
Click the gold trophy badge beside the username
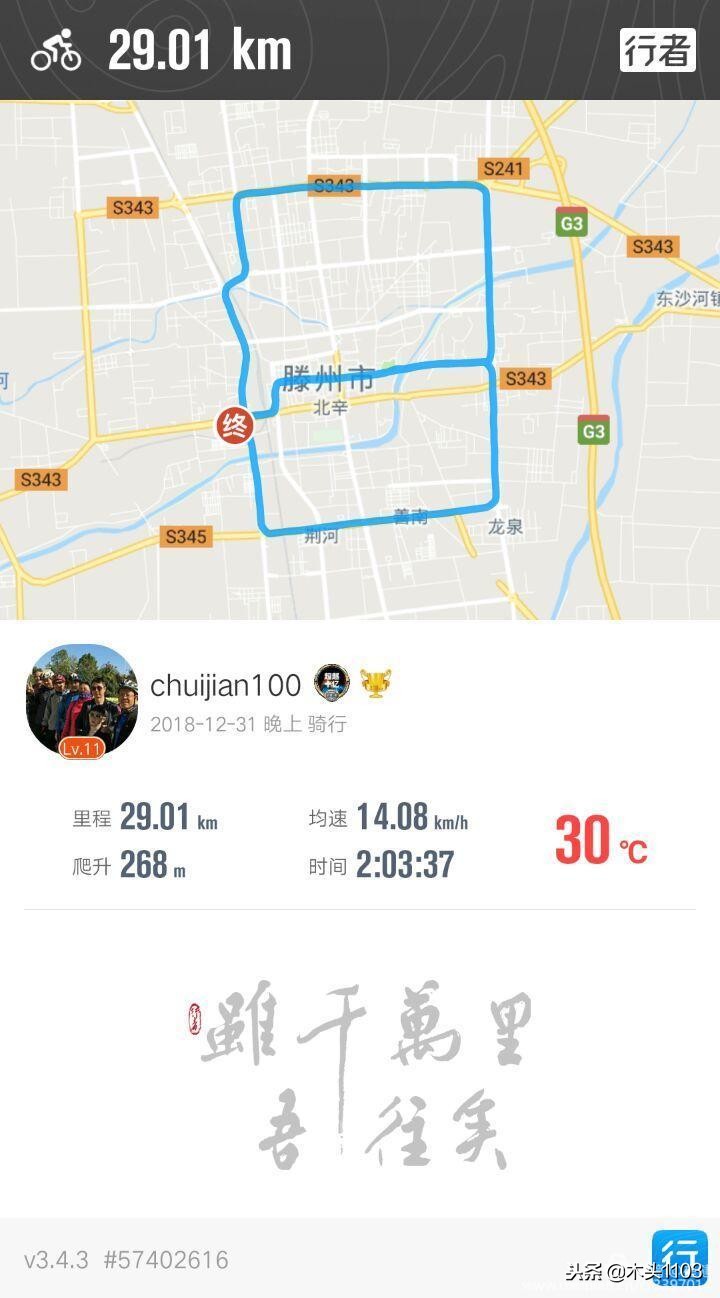click(375, 684)
